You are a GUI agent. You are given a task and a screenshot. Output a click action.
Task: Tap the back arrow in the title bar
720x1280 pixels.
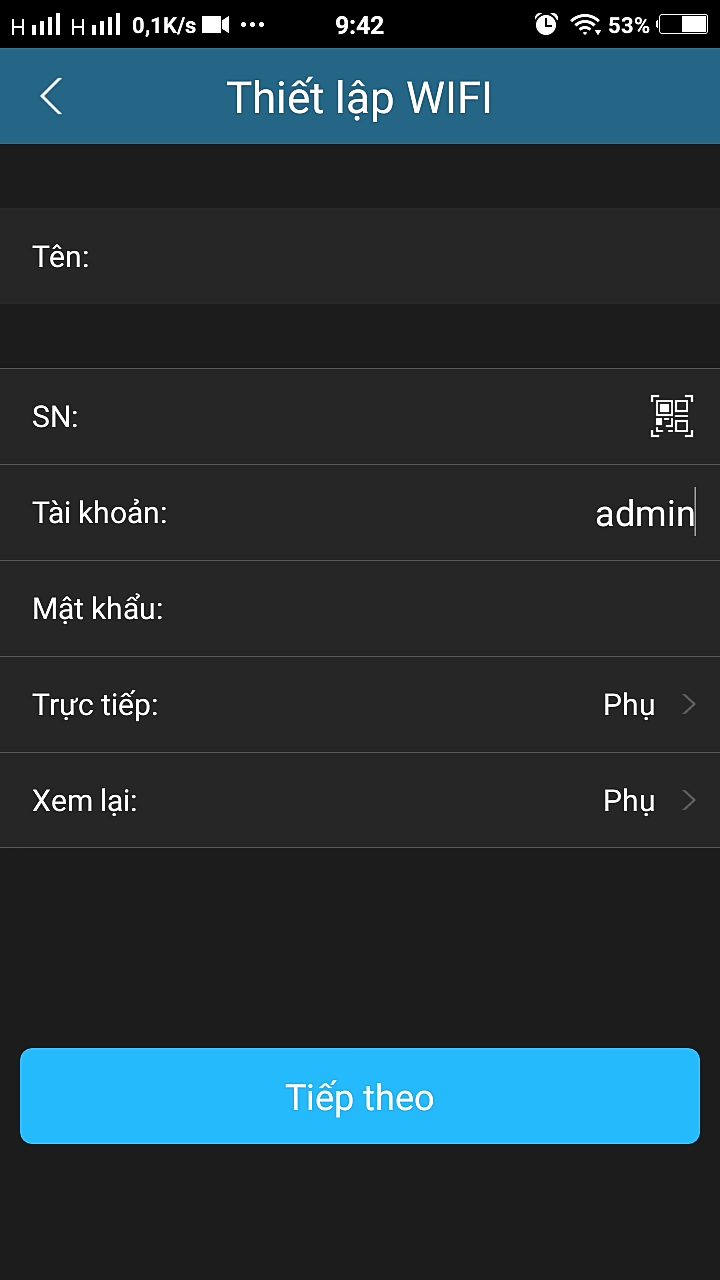50,95
